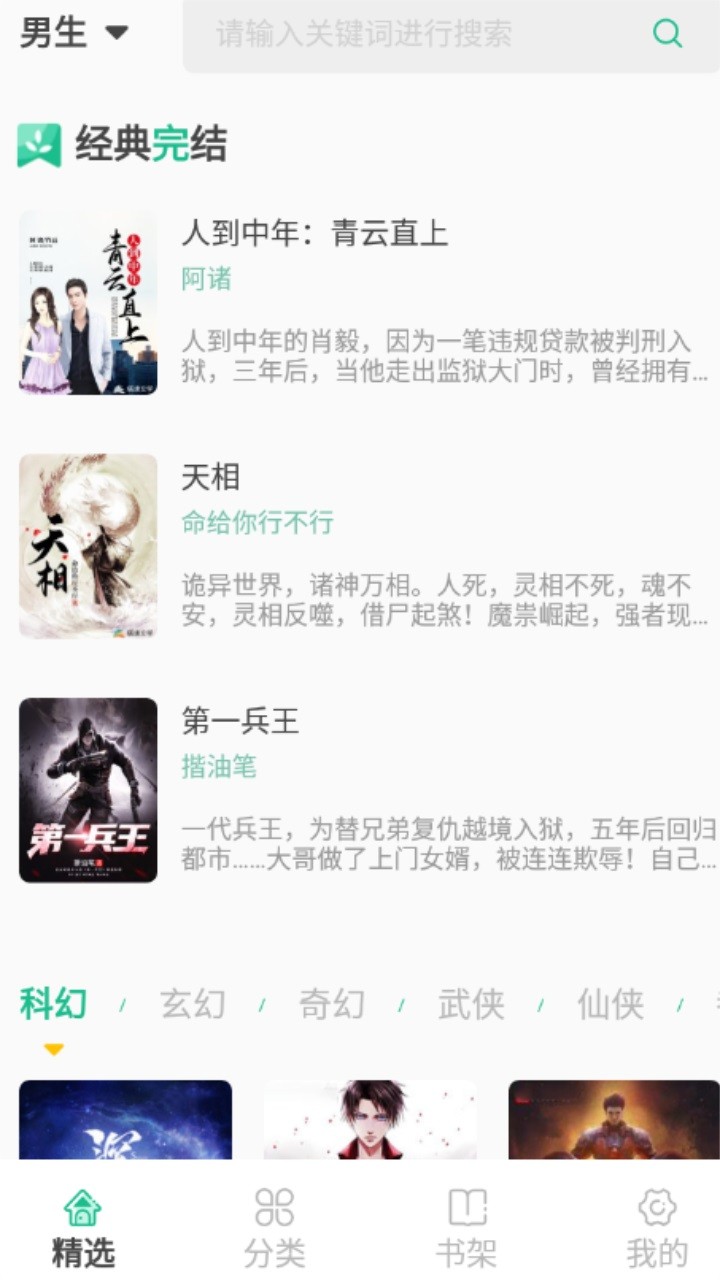Click the green leaf icon beside 经典完结
This screenshot has width=720, height=1280.
click(x=37, y=143)
